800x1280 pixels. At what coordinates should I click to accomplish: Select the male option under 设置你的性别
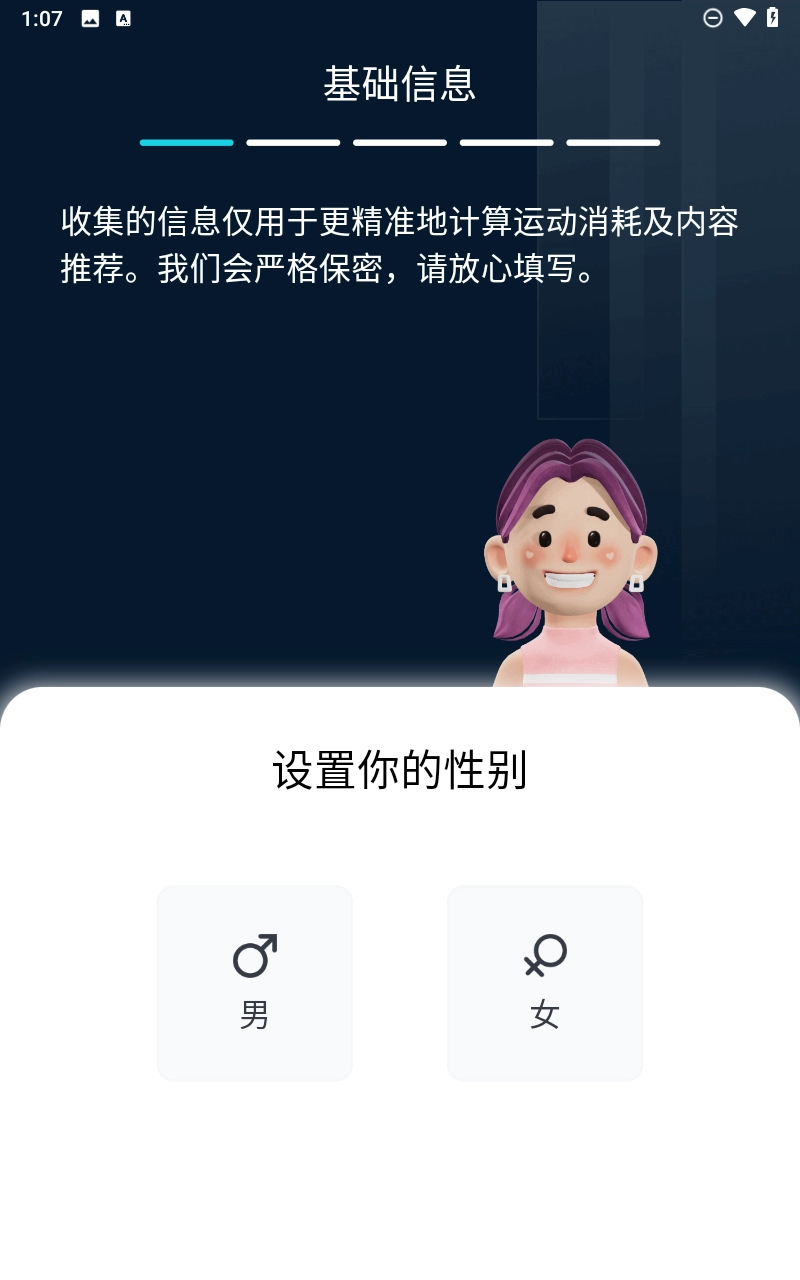254,982
